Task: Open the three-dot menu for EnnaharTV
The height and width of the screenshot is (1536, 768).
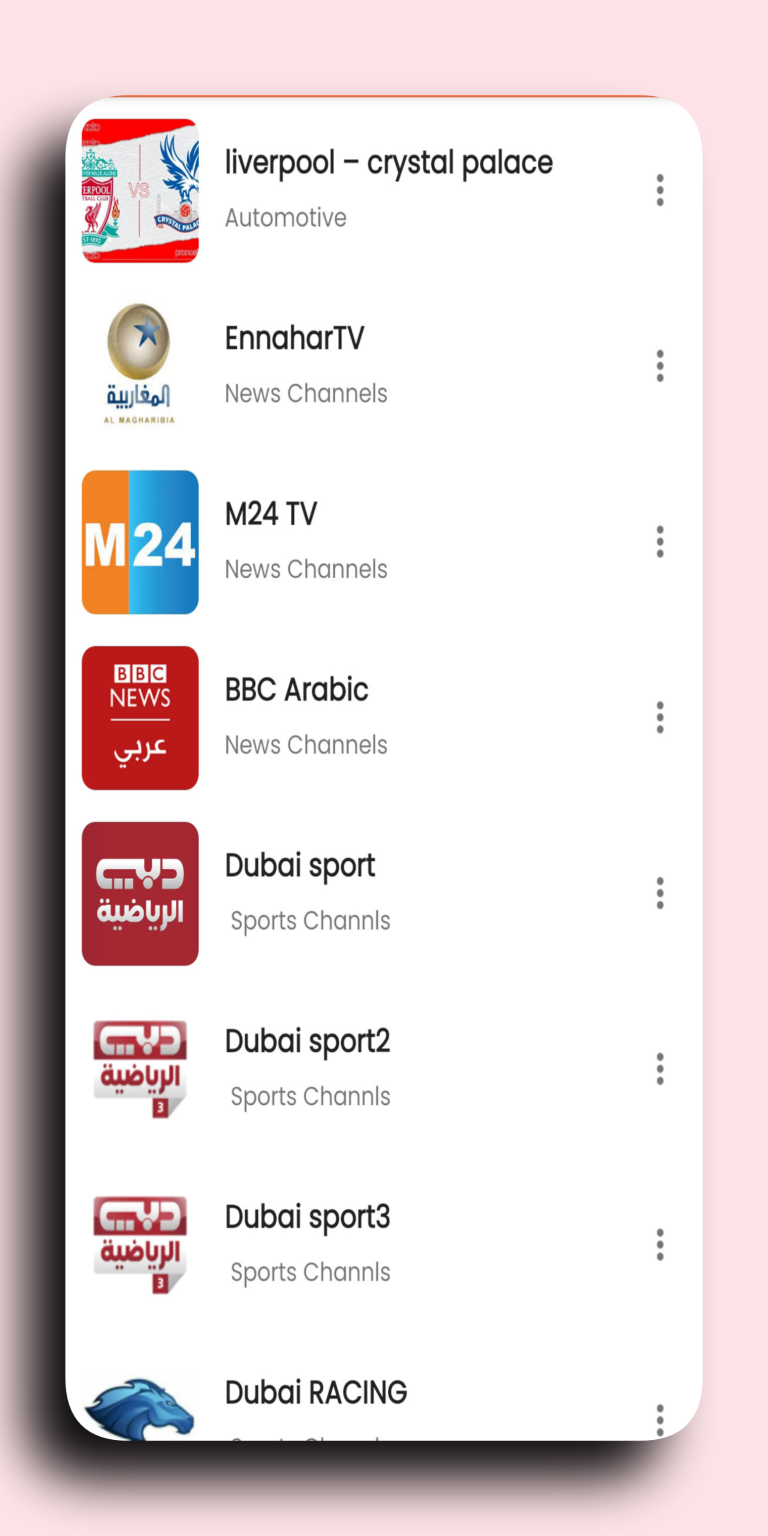Action: [x=660, y=366]
